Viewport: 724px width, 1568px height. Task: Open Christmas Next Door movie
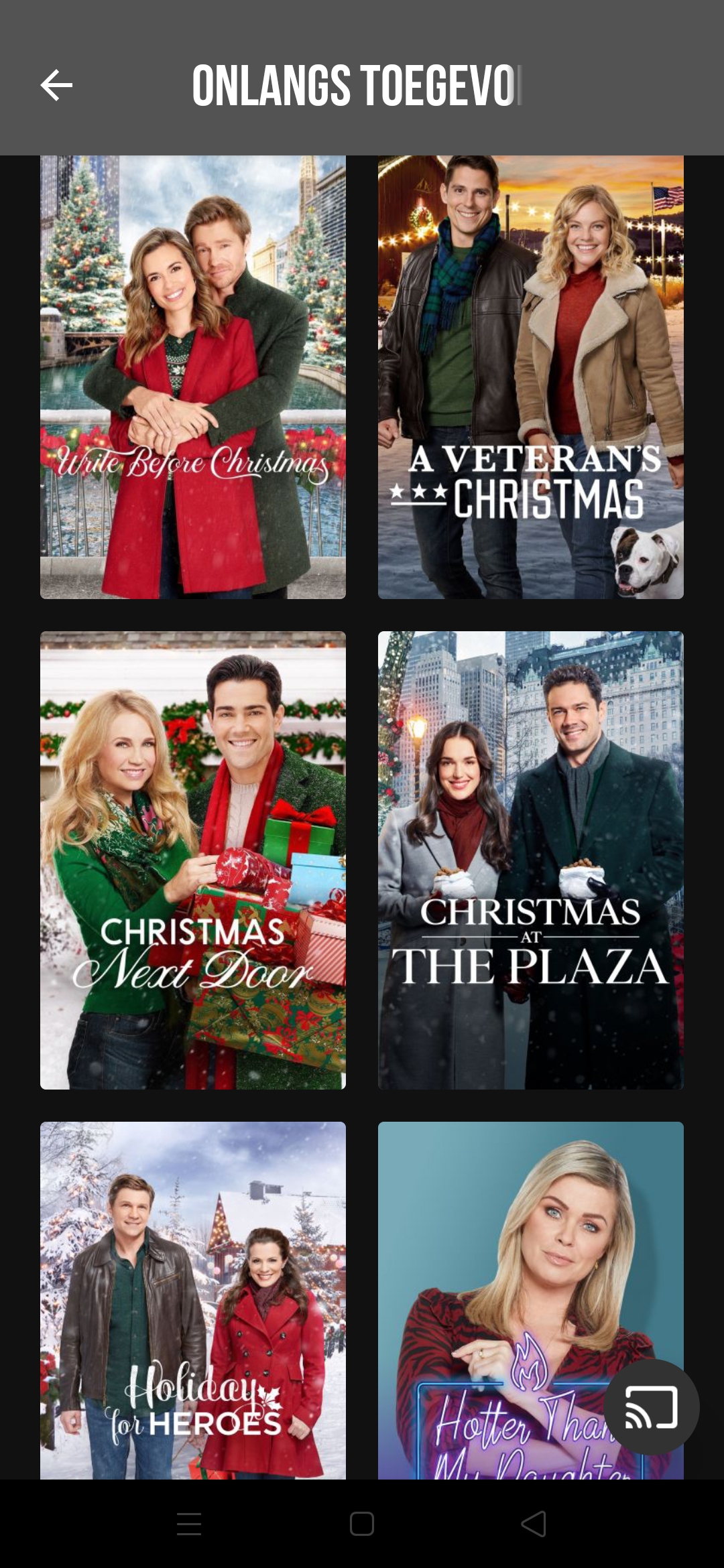tap(193, 860)
